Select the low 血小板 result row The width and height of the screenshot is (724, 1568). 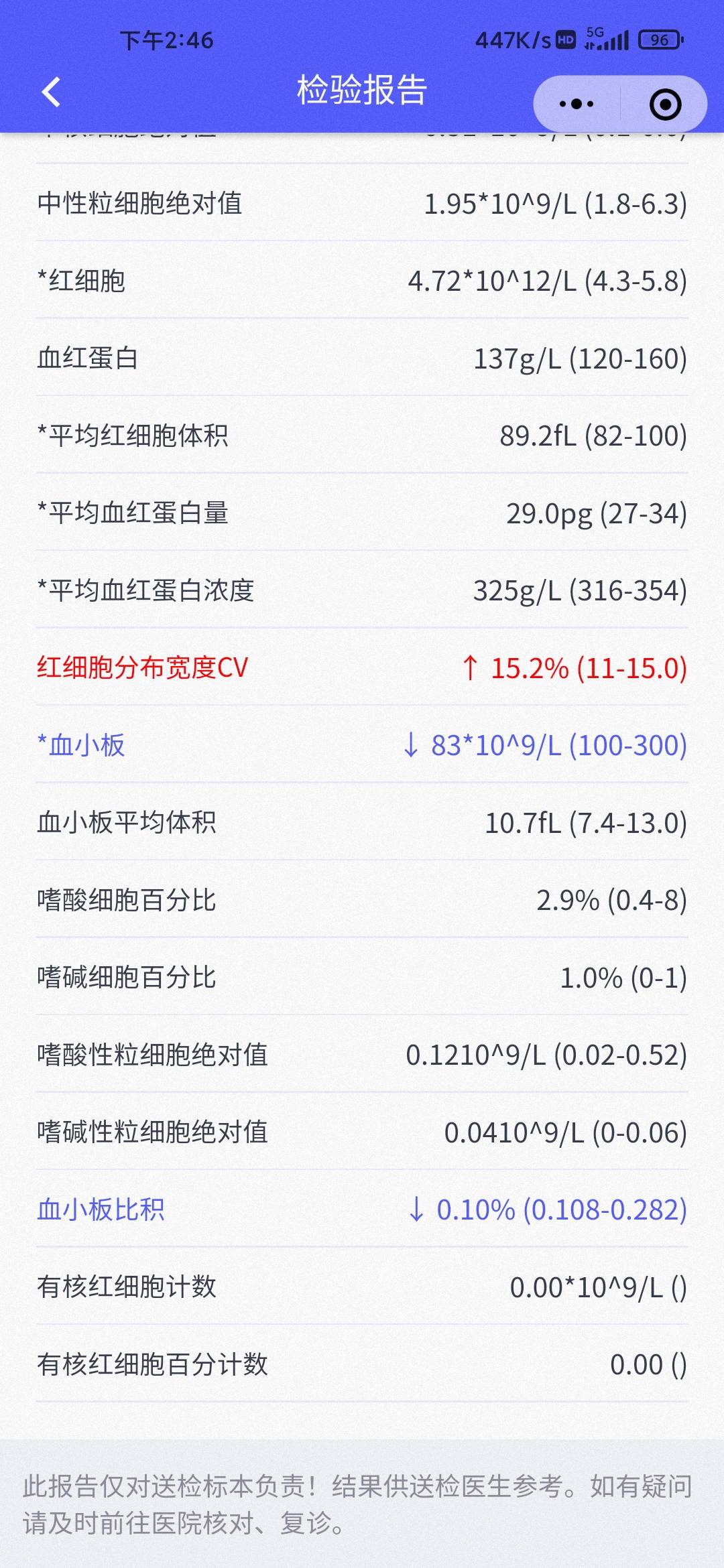pyautogui.click(x=362, y=744)
